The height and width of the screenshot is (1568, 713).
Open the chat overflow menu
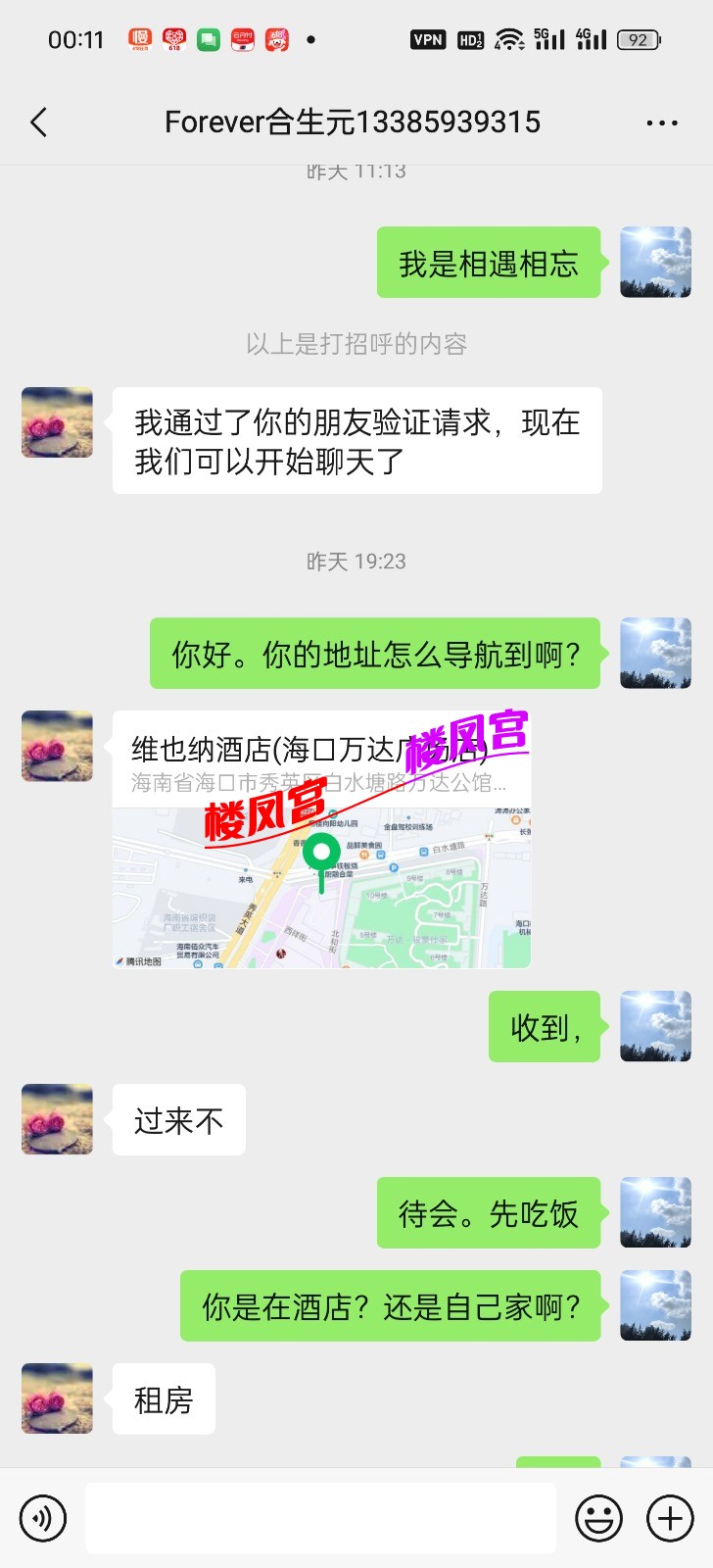coord(662,123)
